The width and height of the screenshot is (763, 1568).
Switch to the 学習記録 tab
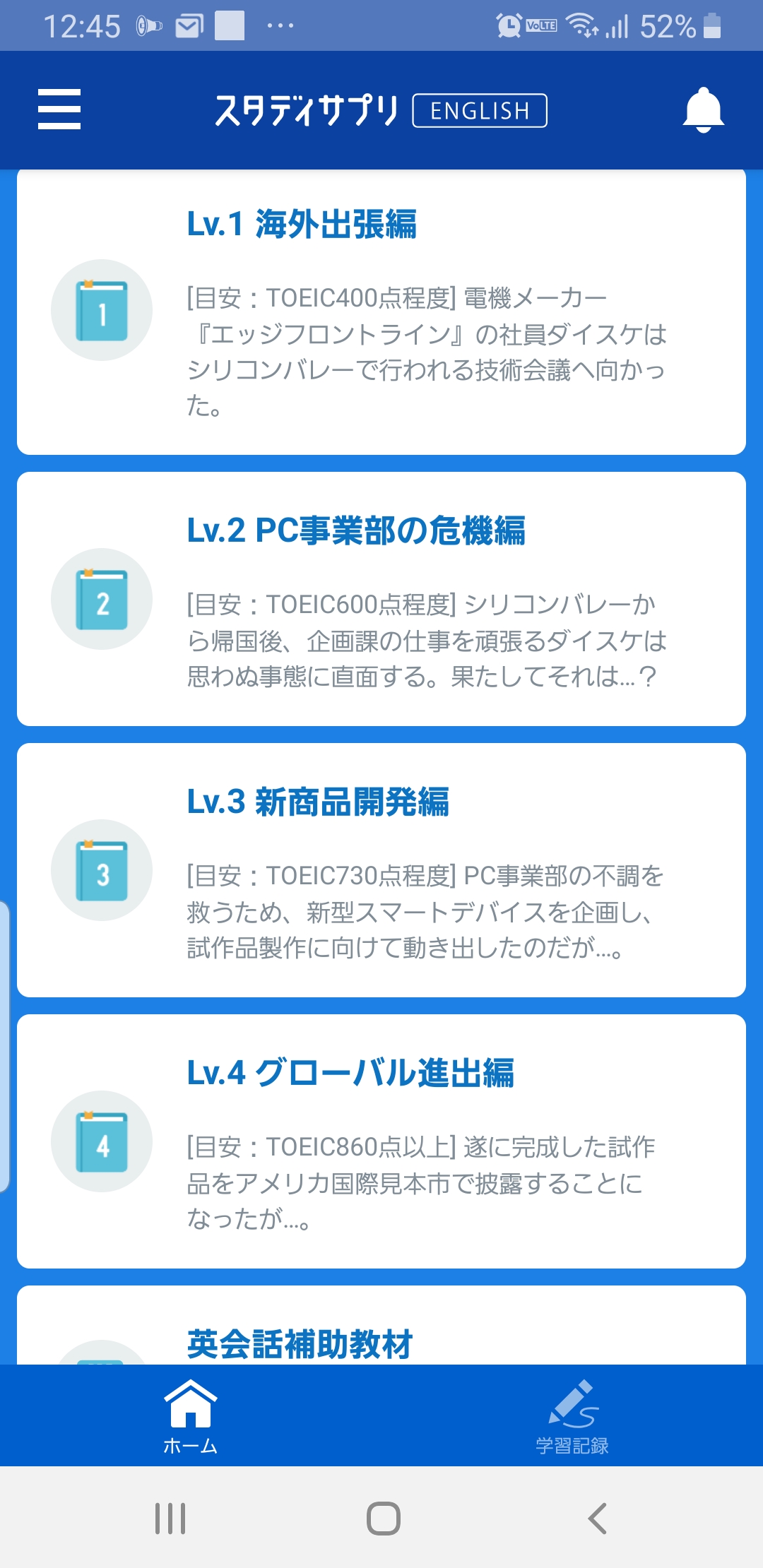(x=572, y=1416)
